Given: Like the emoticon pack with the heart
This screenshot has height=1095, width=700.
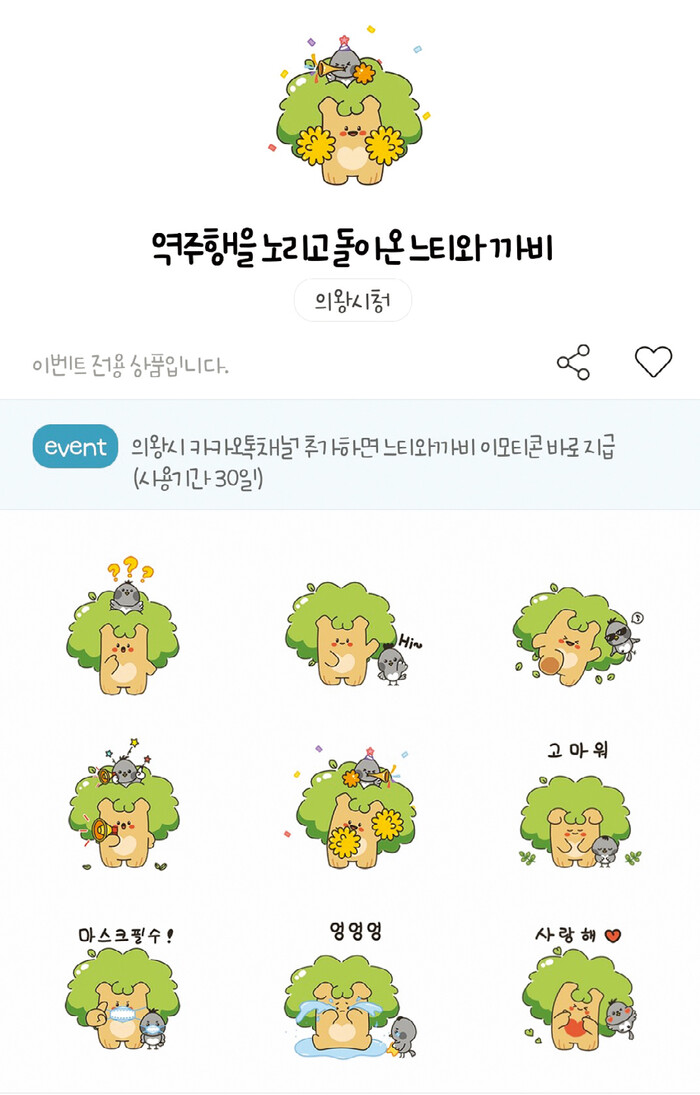Looking at the screenshot, I should (653, 362).
